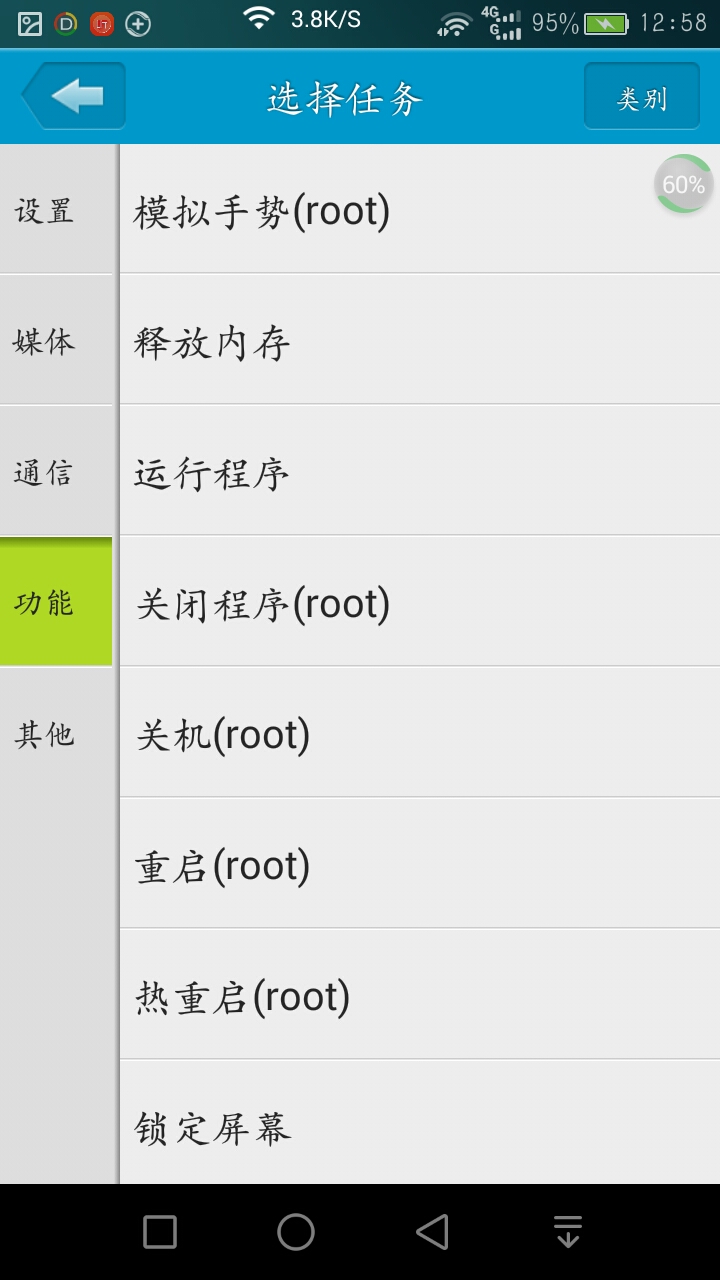Tap the back arrow to return

[x=75, y=96]
